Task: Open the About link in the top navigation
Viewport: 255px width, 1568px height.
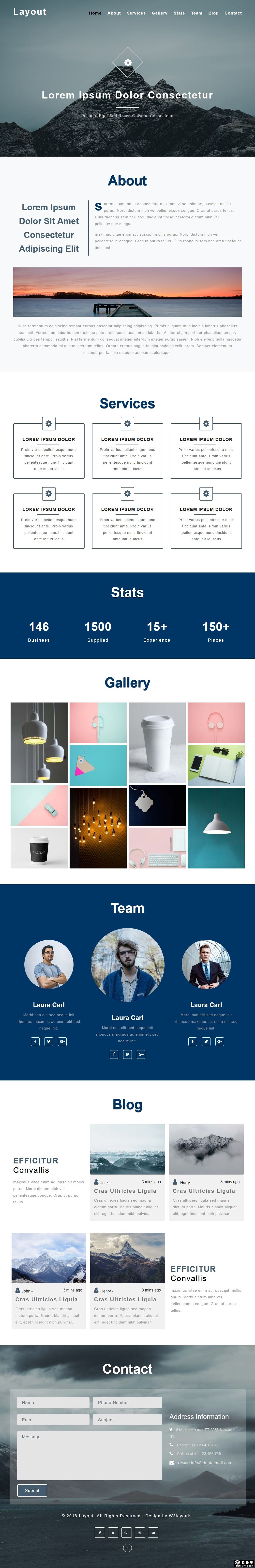Action: coord(114,13)
